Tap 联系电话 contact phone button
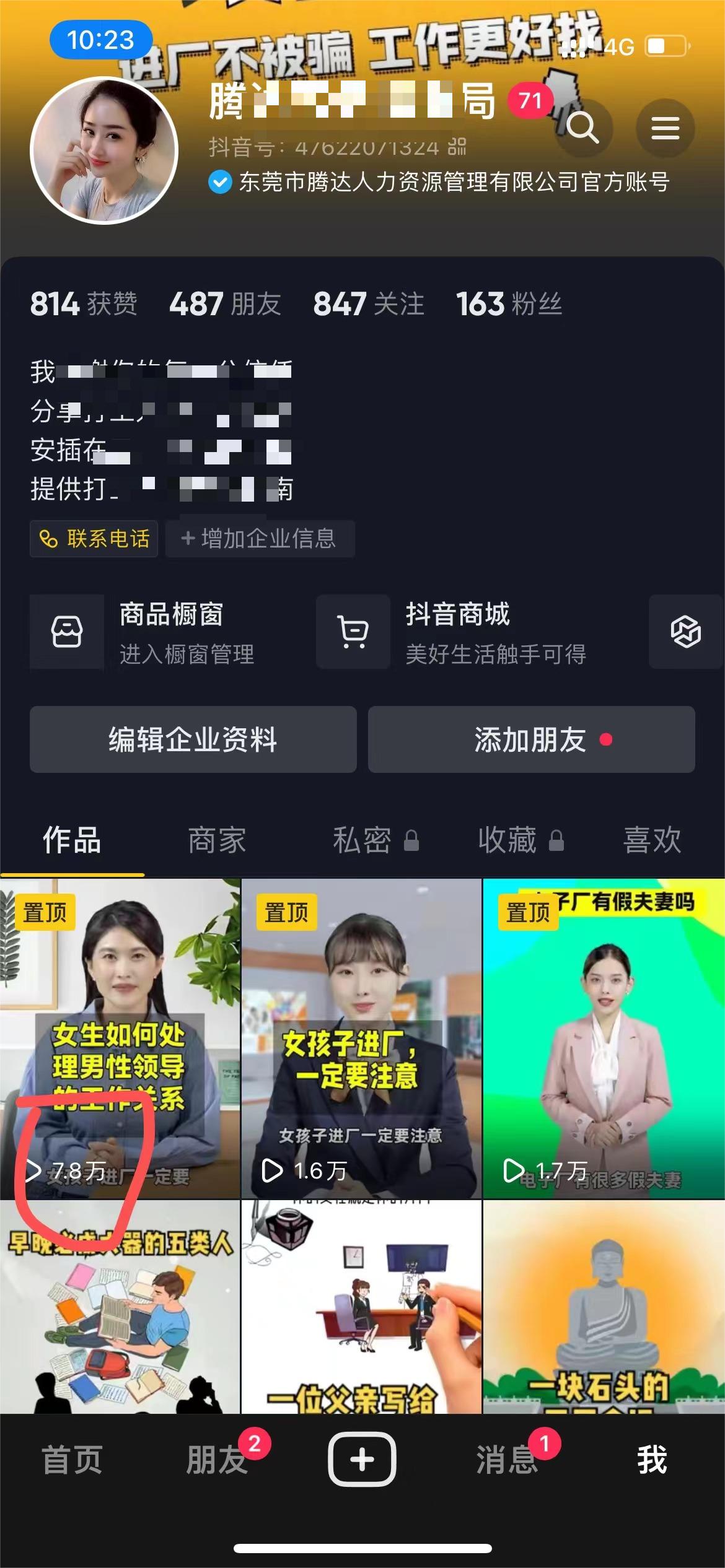725x1568 pixels. (x=94, y=539)
